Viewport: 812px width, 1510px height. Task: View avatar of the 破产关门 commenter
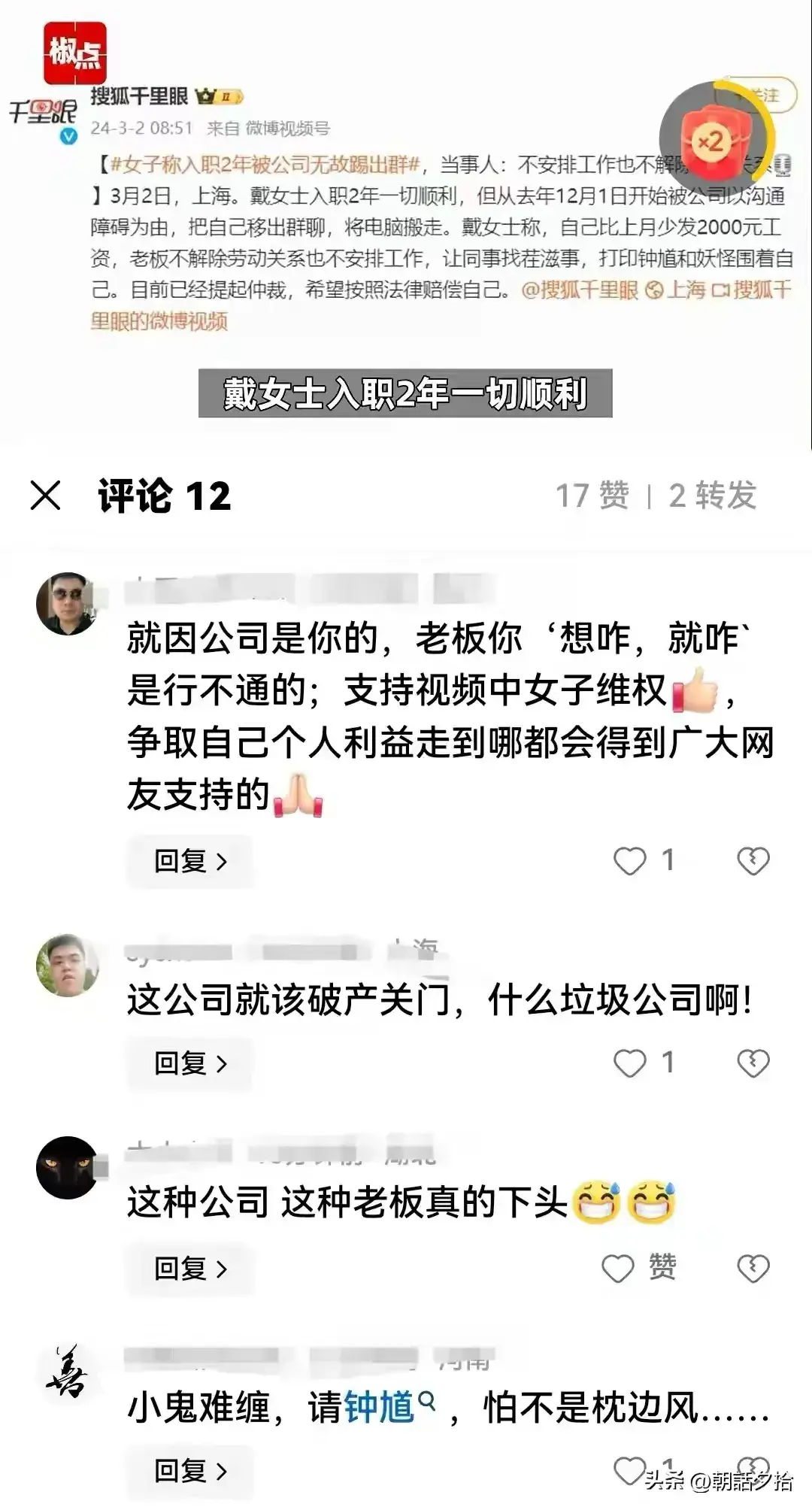click(x=68, y=966)
